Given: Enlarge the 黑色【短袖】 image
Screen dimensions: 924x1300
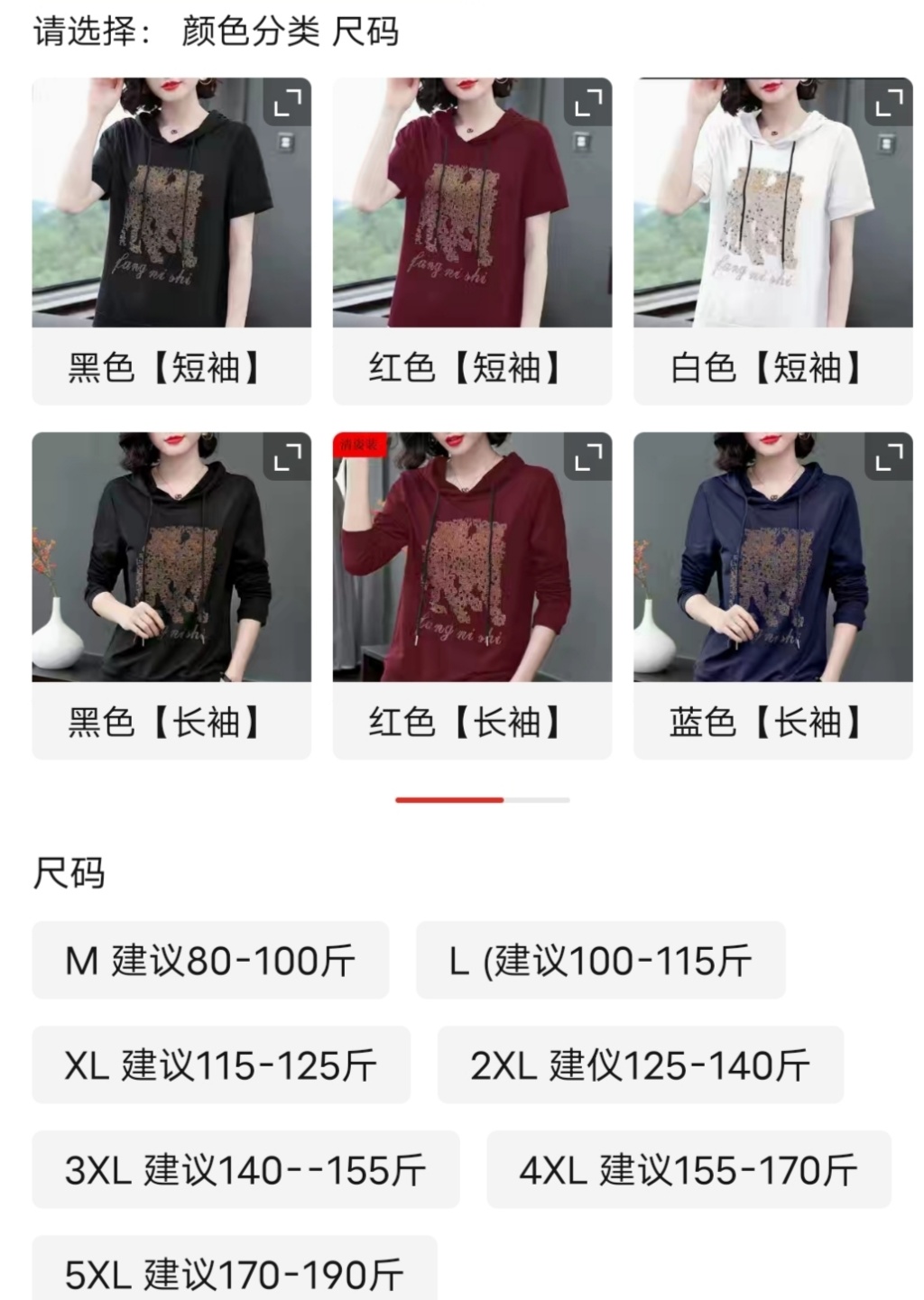Looking at the screenshot, I should click(x=287, y=103).
